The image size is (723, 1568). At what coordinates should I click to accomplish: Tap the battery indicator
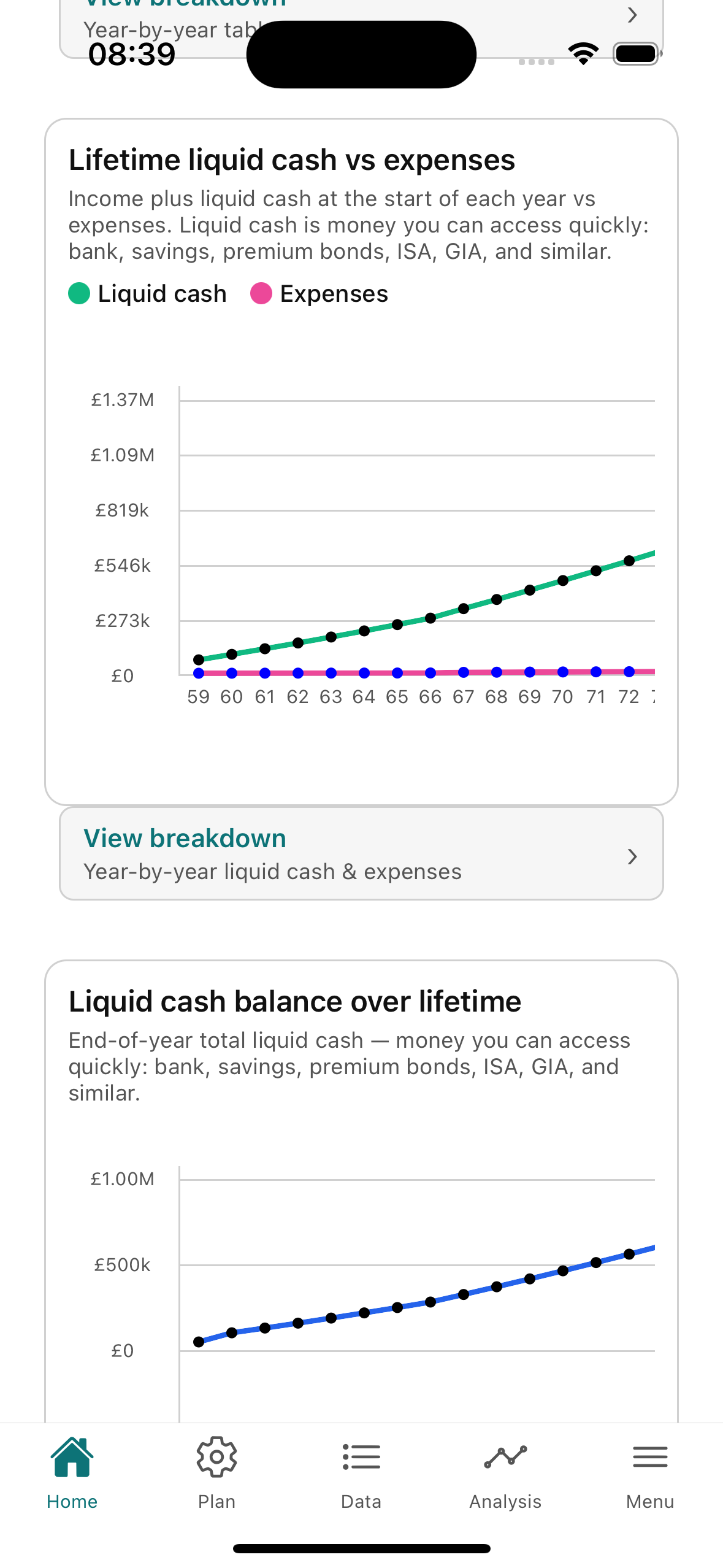tap(635, 54)
